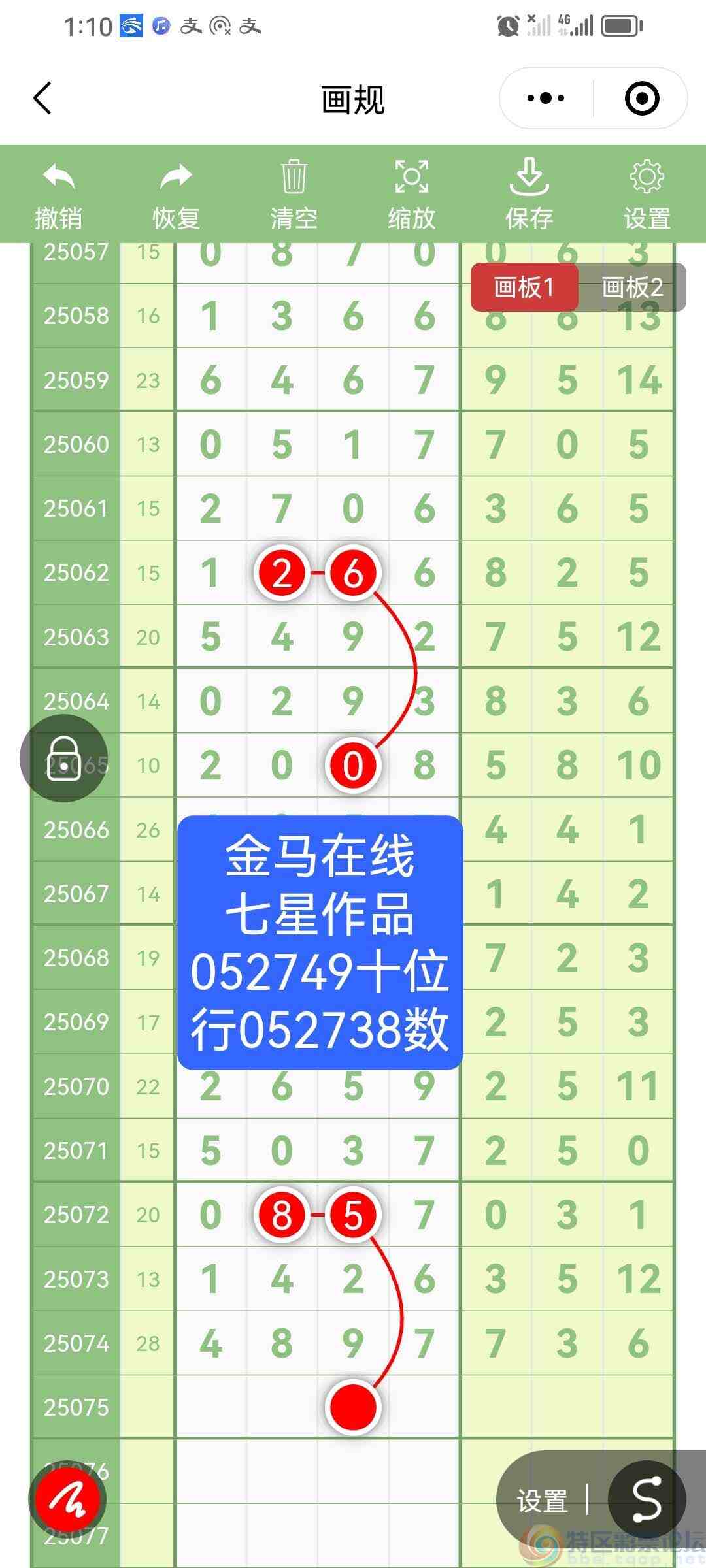Switch back to the 画板1 board tab
Viewport: 706px width, 1568px height.
click(x=524, y=287)
